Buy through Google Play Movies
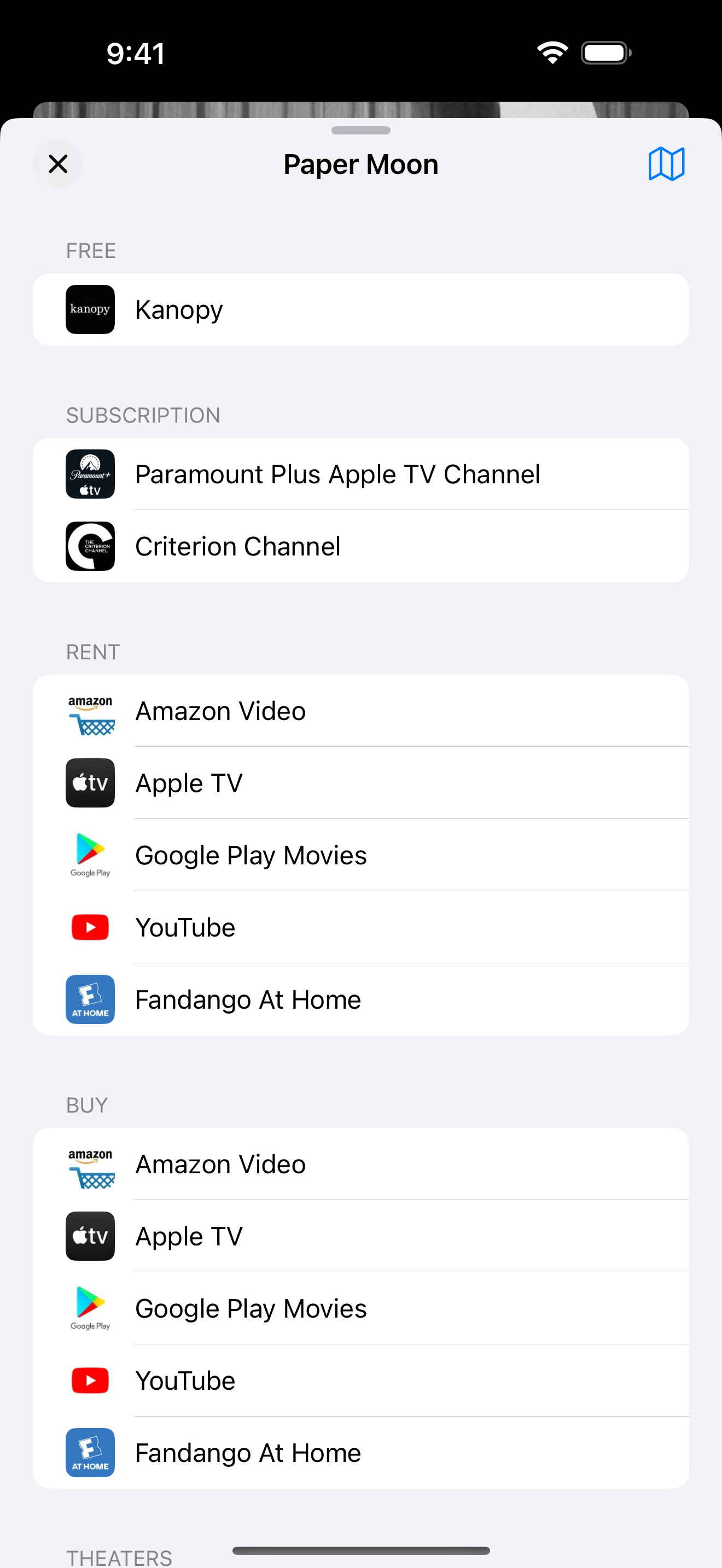The width and height of the screenshot is (722, 1568). point(360,1308)
